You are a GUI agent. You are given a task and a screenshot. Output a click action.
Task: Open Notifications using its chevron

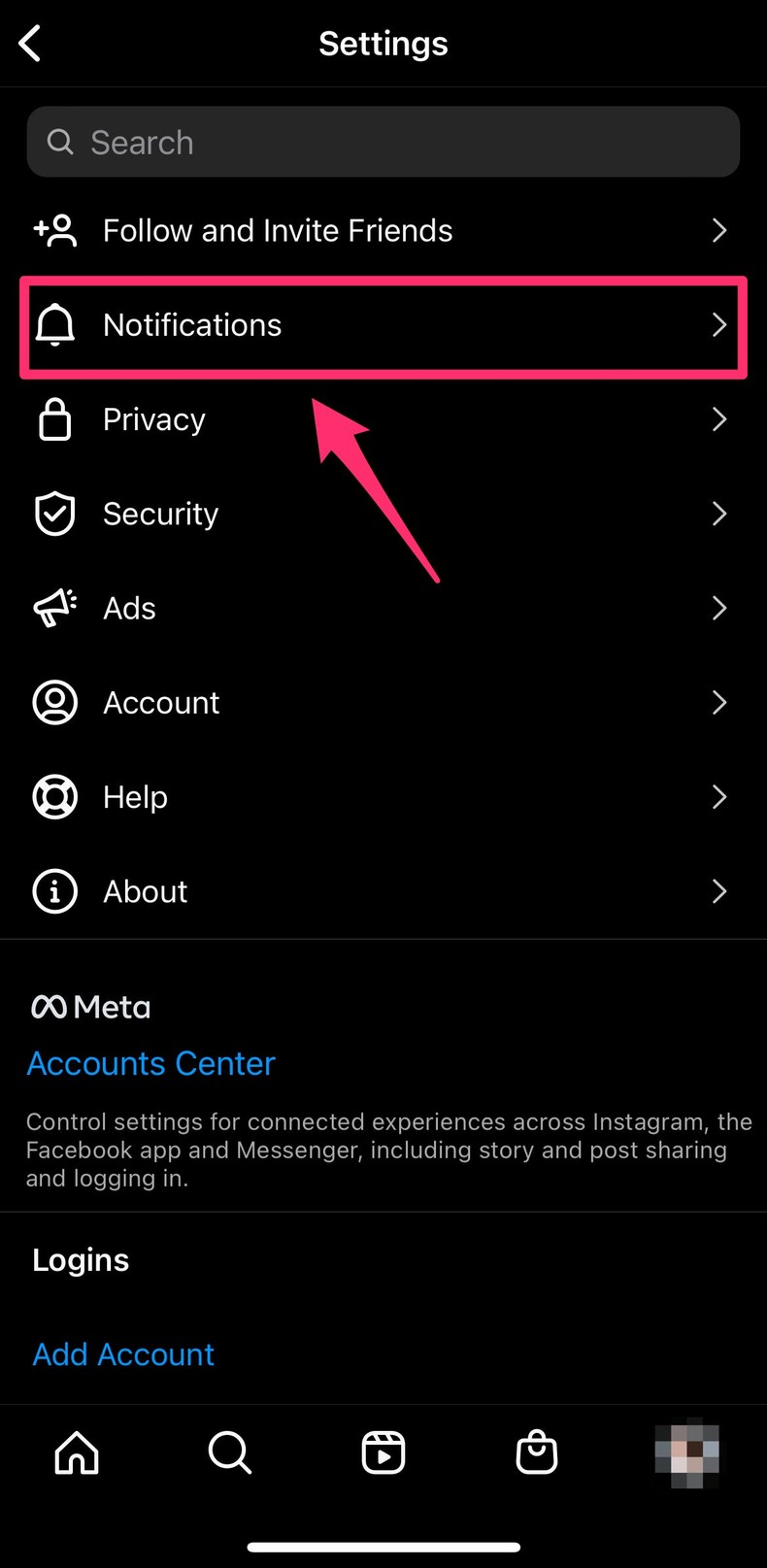(719, 325)
